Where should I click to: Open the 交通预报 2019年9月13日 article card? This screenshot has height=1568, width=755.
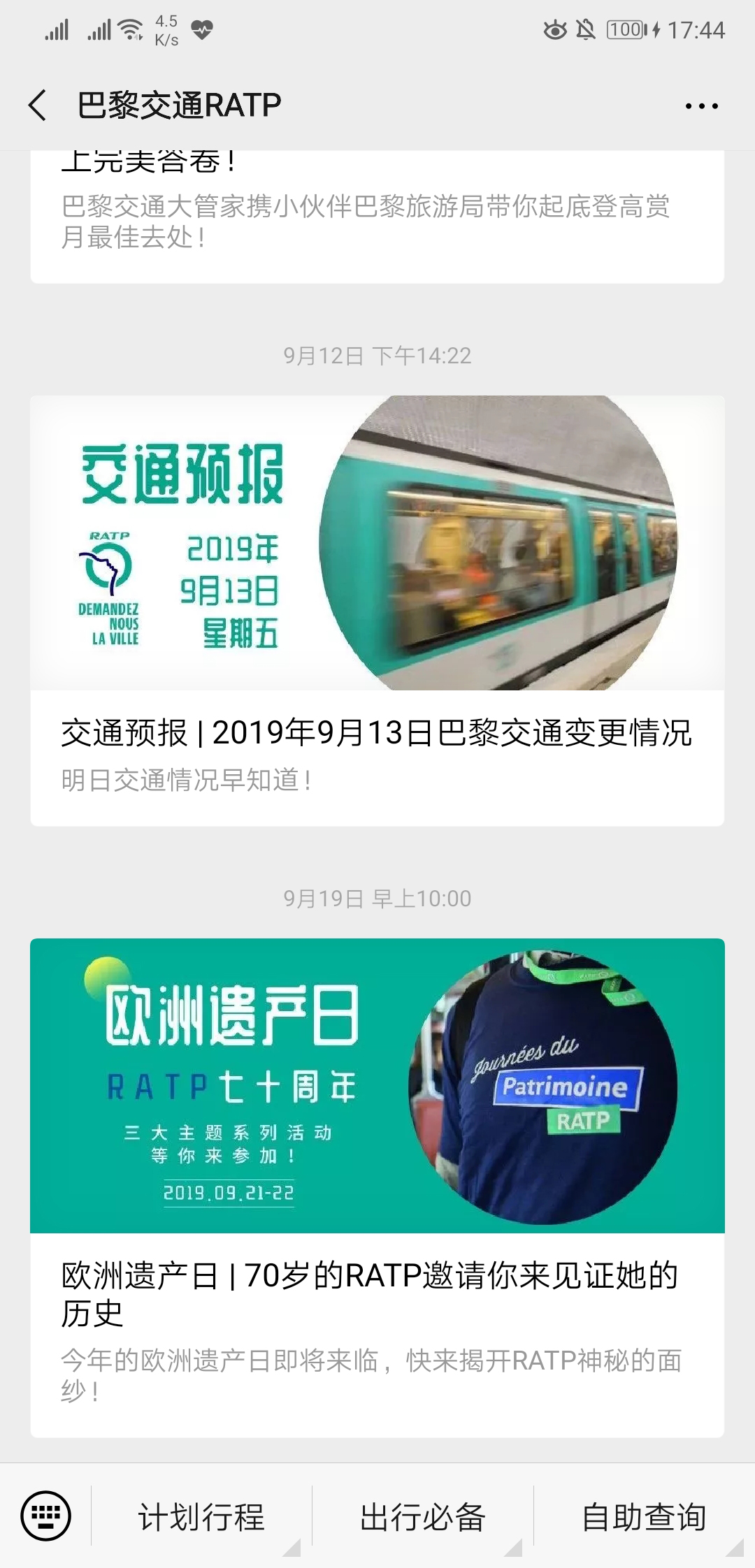[x=377, y=611]
